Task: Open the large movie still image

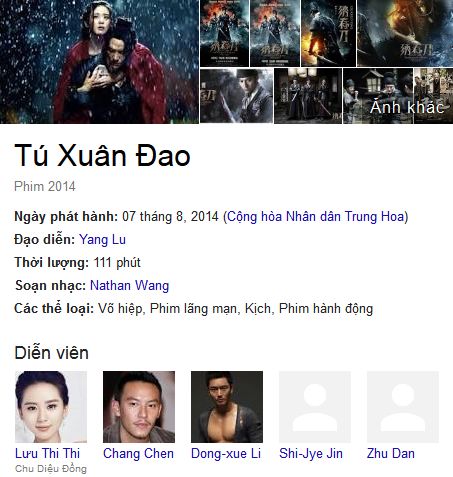Action: tap(99, 62)
